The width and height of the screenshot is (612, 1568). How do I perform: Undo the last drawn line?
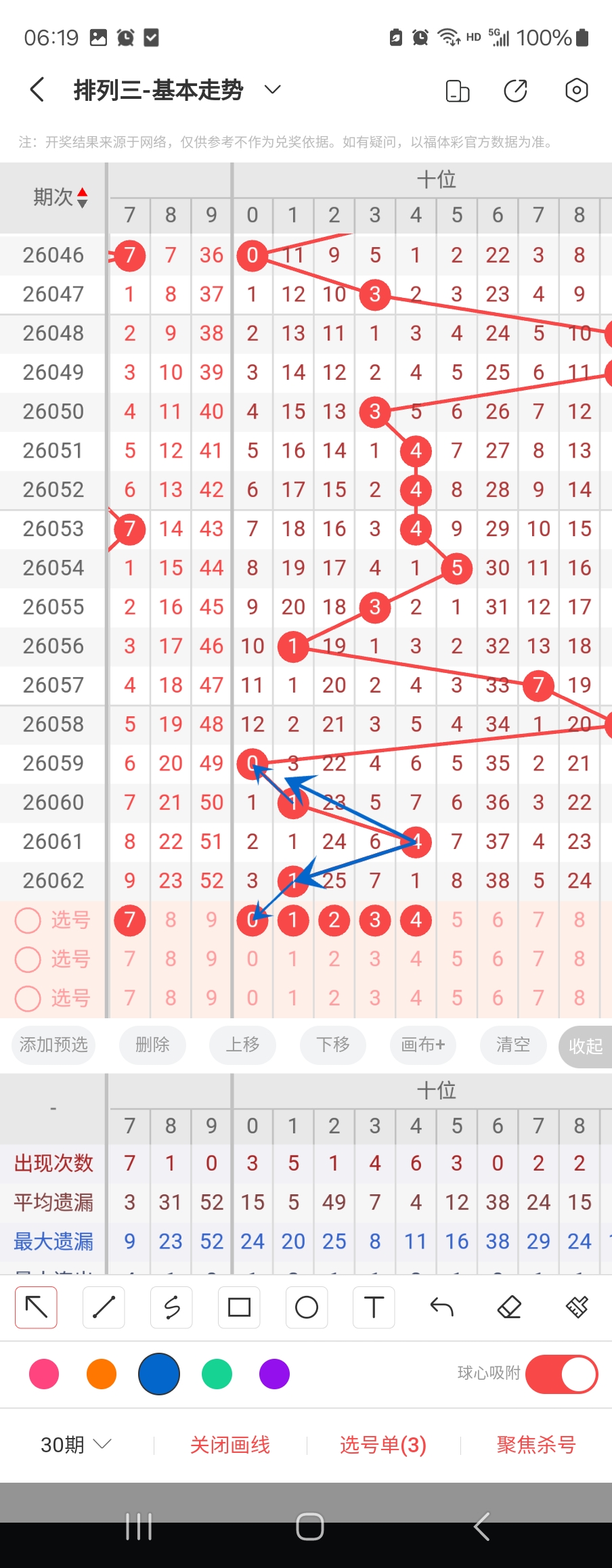click(x=441, y=1307)
